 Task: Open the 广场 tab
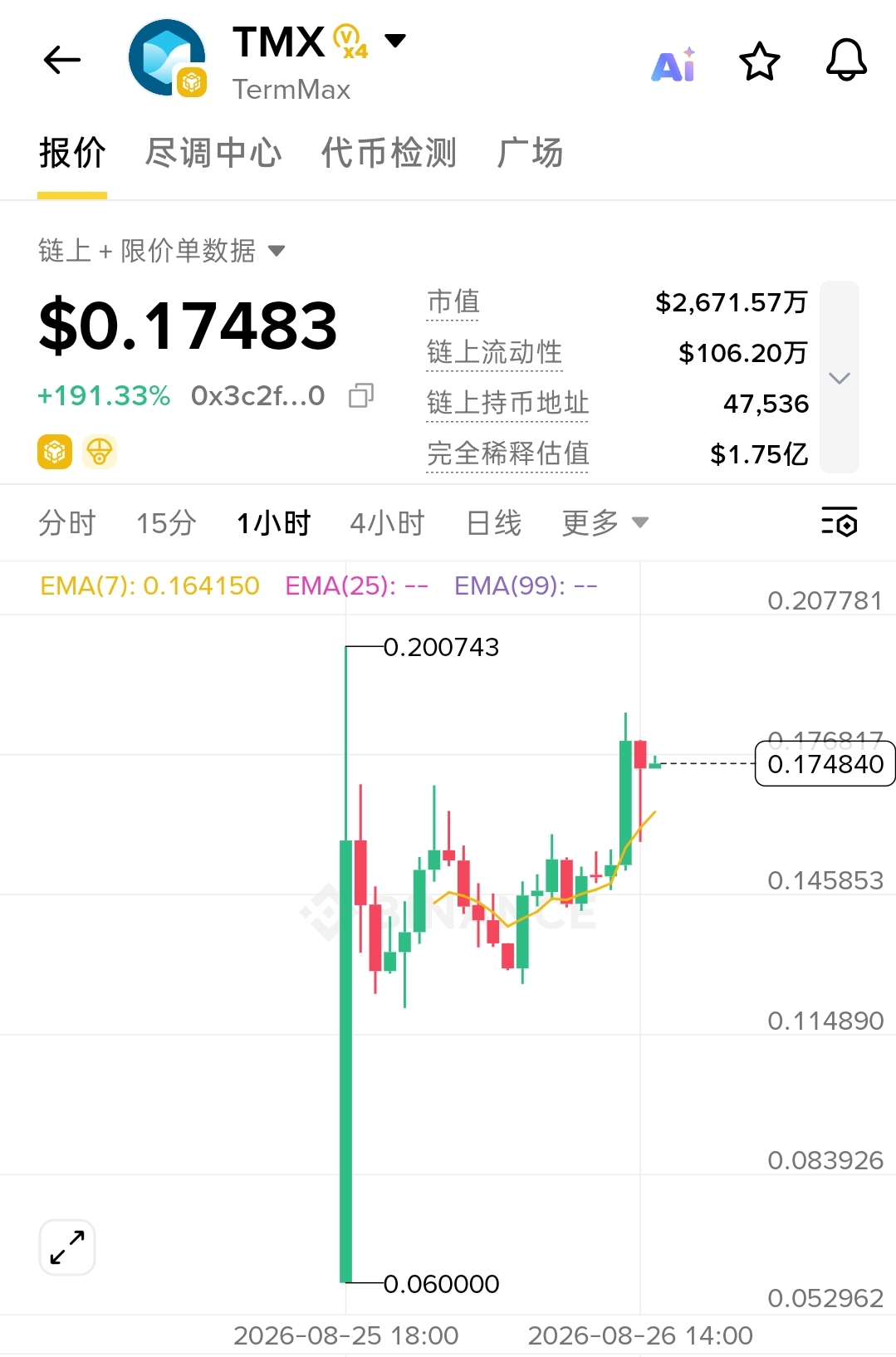pyautogui.click(x=530, y=153)
